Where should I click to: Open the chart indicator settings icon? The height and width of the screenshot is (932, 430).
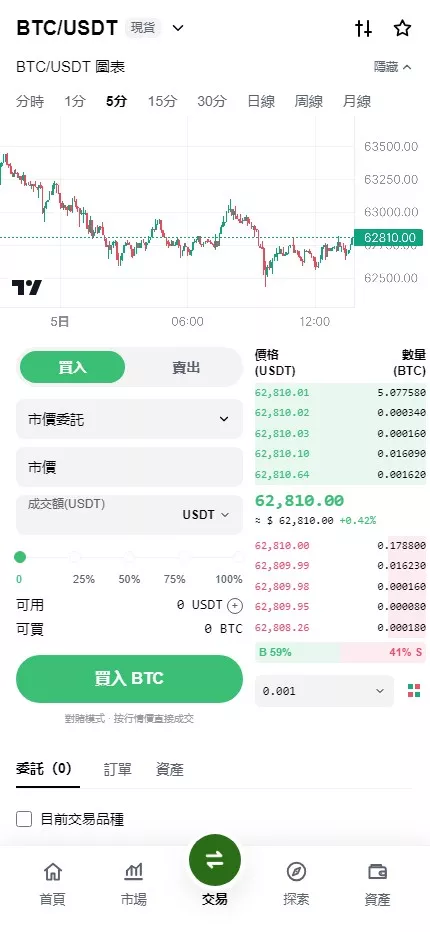click(x=363, y=28)
